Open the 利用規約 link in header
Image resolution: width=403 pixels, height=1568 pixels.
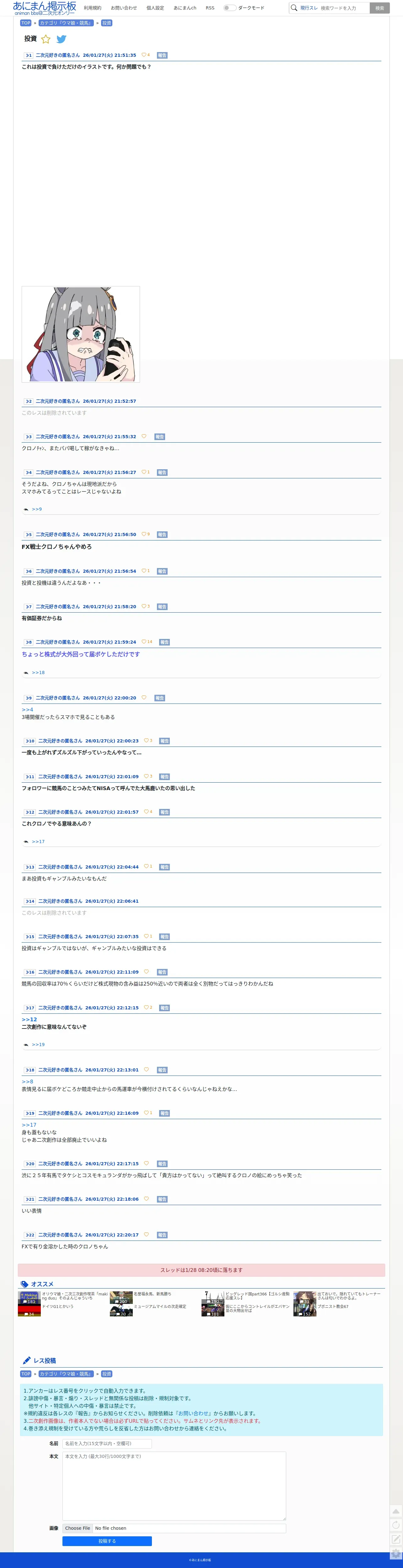click(x=93, y=8)
